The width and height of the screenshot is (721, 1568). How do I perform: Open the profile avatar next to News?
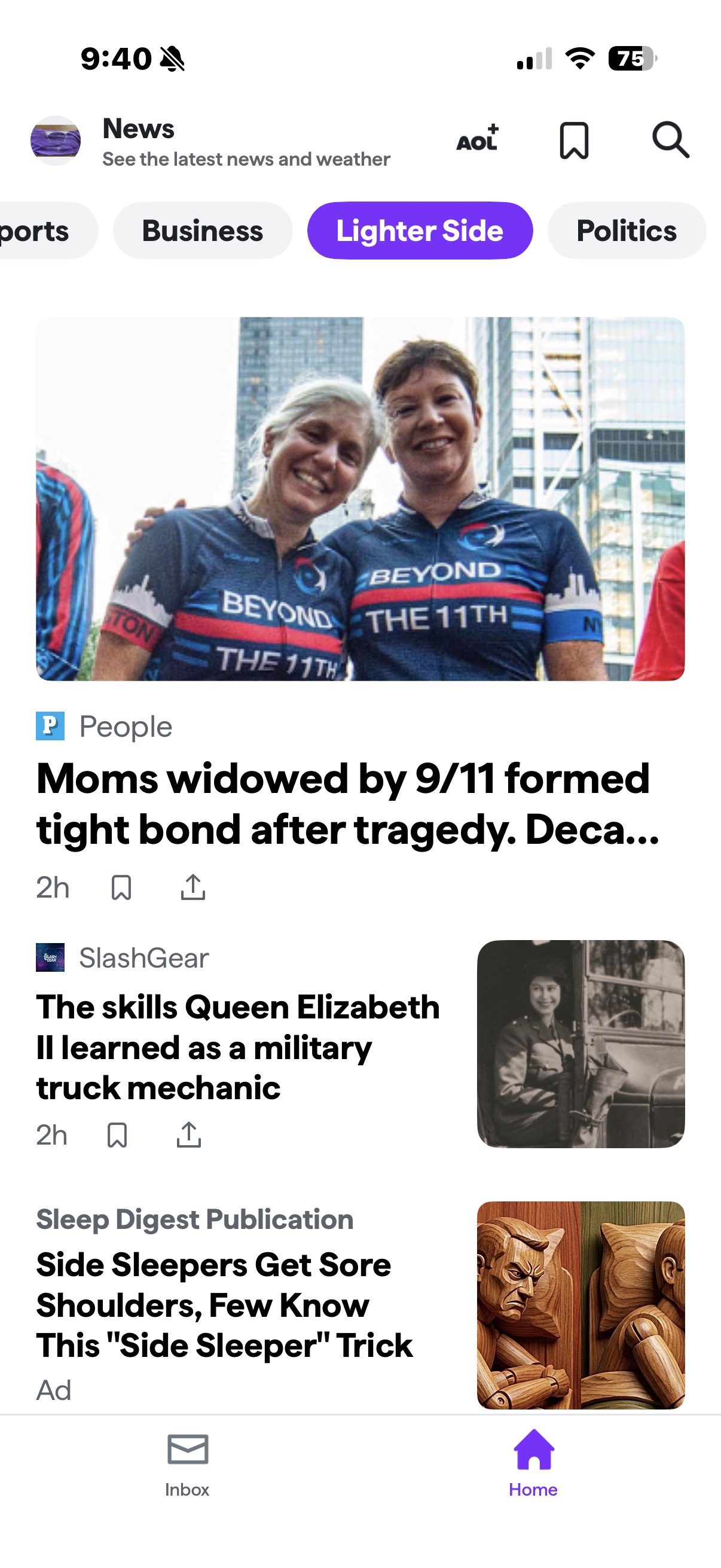tap(56, 140)
